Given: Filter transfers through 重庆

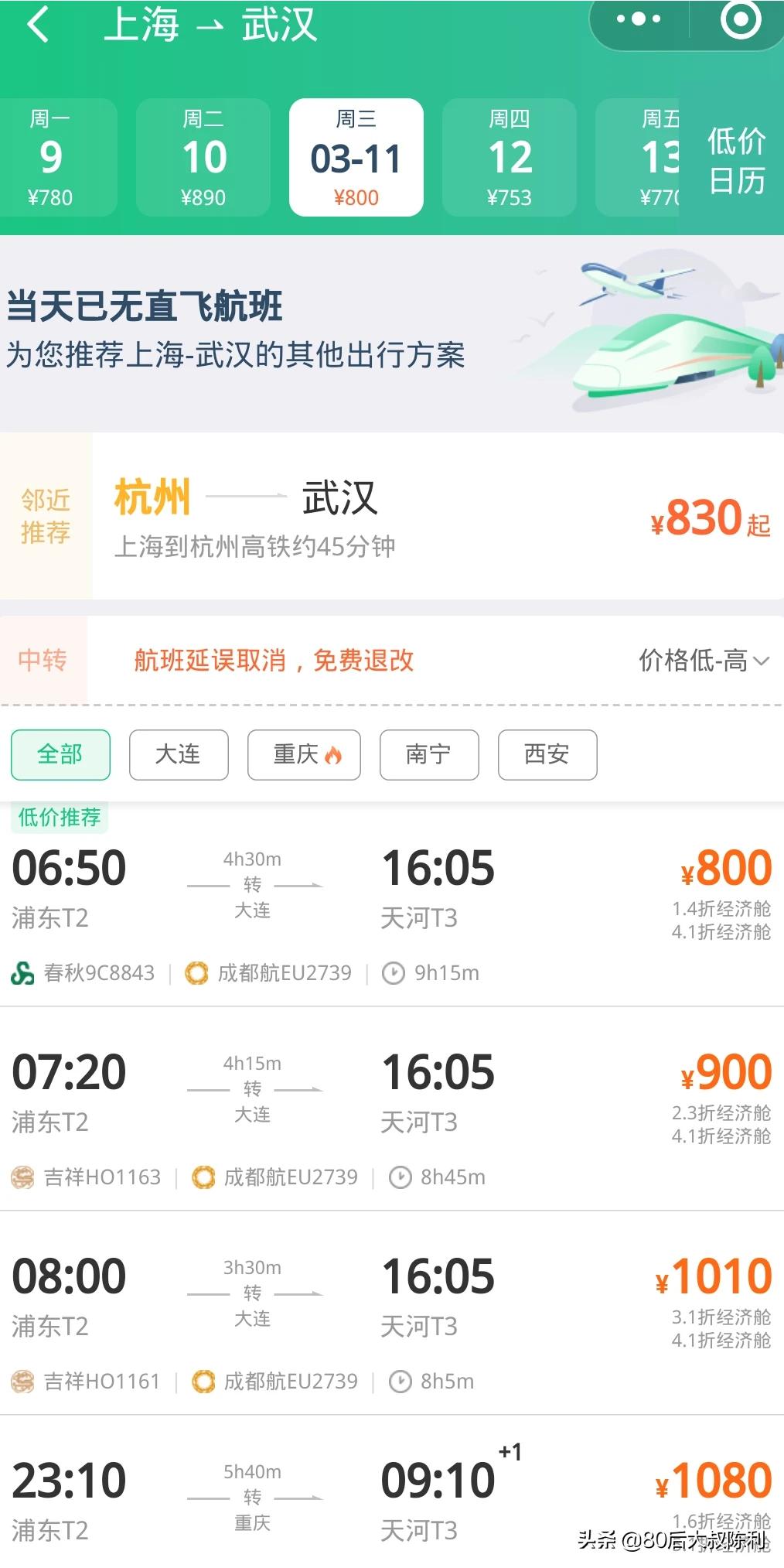Looking at the screenshot, I should pyautogui.click(x=304, y=754).
